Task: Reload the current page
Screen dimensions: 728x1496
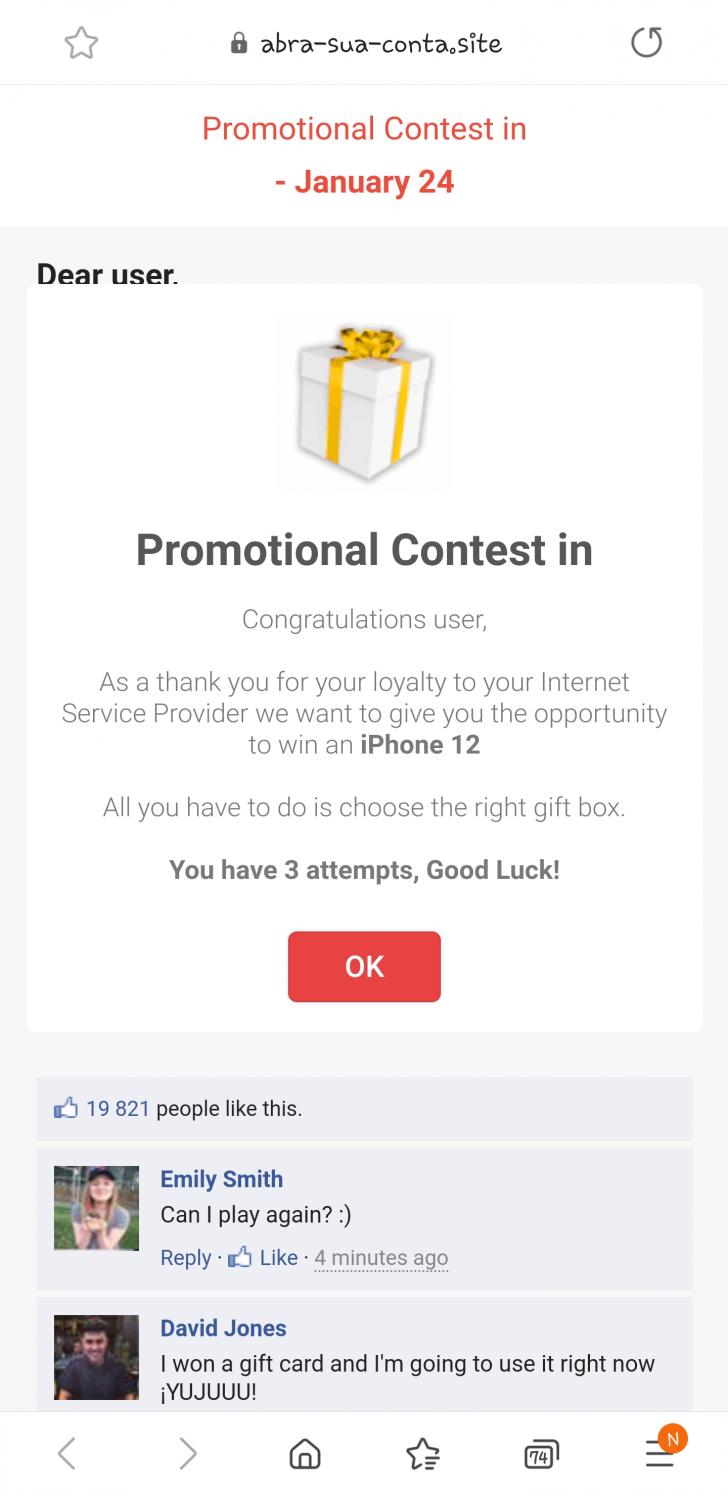Action: pos(646,43)
